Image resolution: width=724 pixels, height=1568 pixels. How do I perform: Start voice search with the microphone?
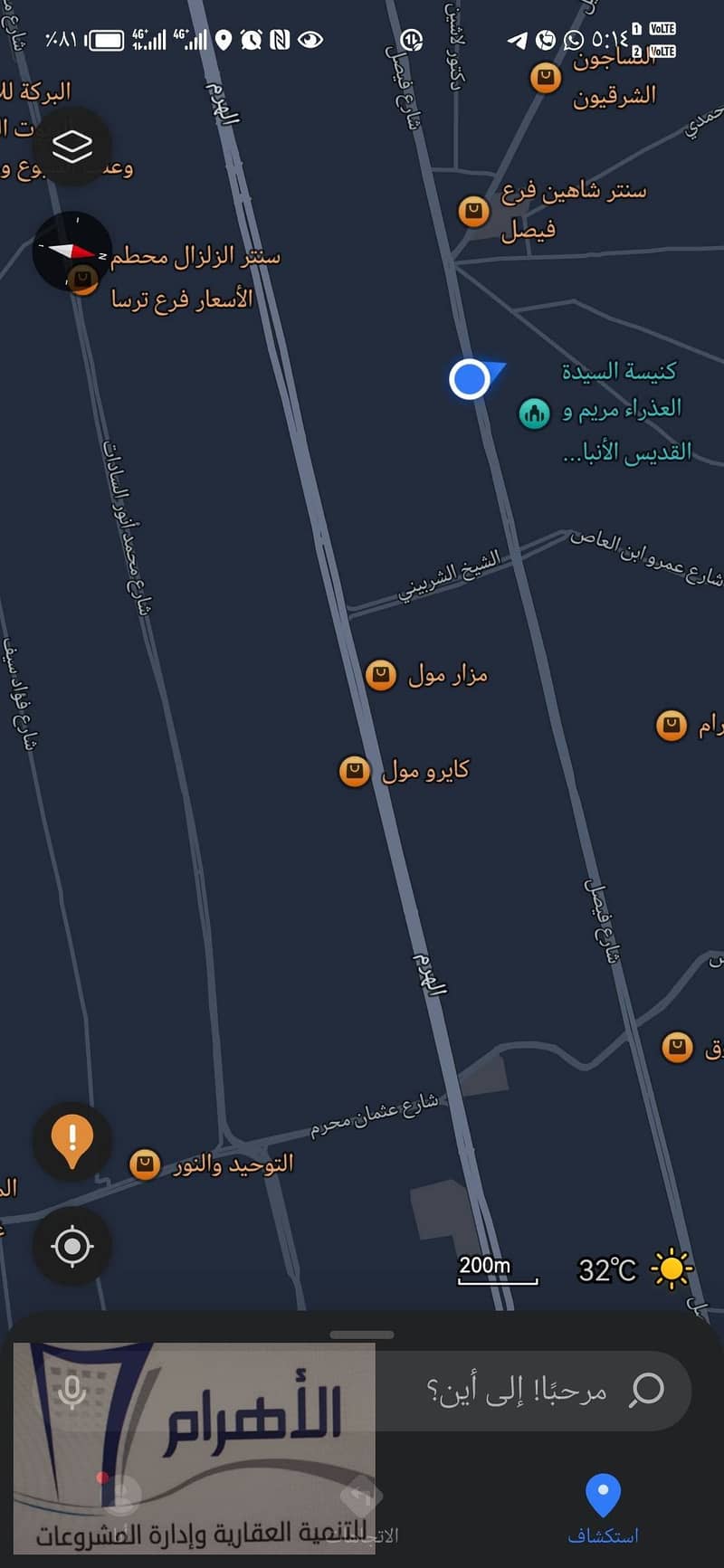[x=72, y=1392]
